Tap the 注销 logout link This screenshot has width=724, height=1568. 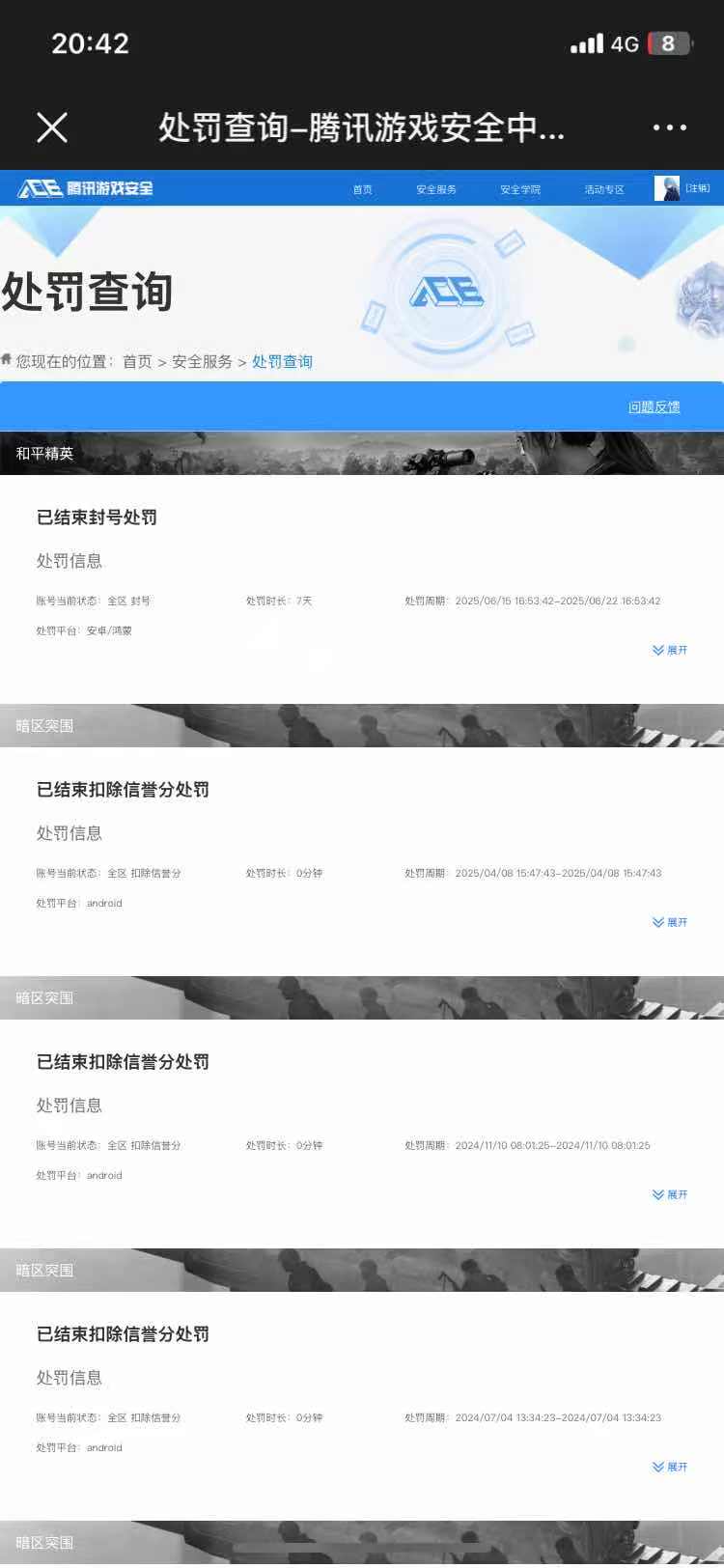pos(698,188)
